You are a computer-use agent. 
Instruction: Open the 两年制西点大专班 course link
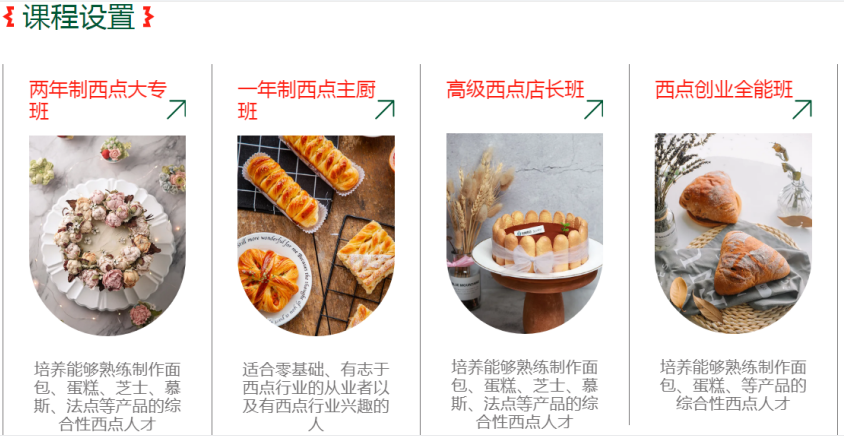coord(96,100)
